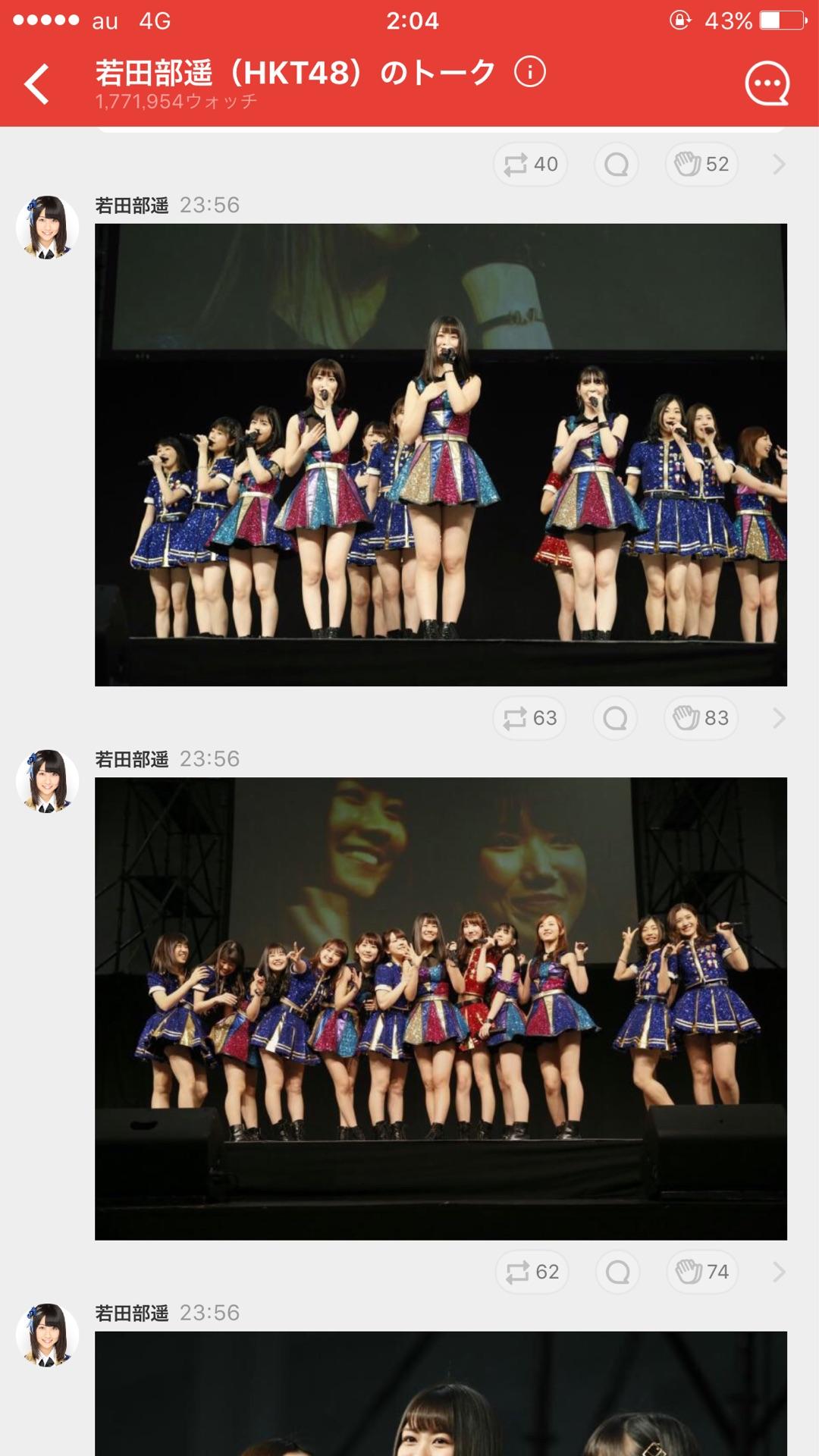Open the chat bubble icon in the header
Viewport: 819px width, 1456px height.
coord(767,83)
